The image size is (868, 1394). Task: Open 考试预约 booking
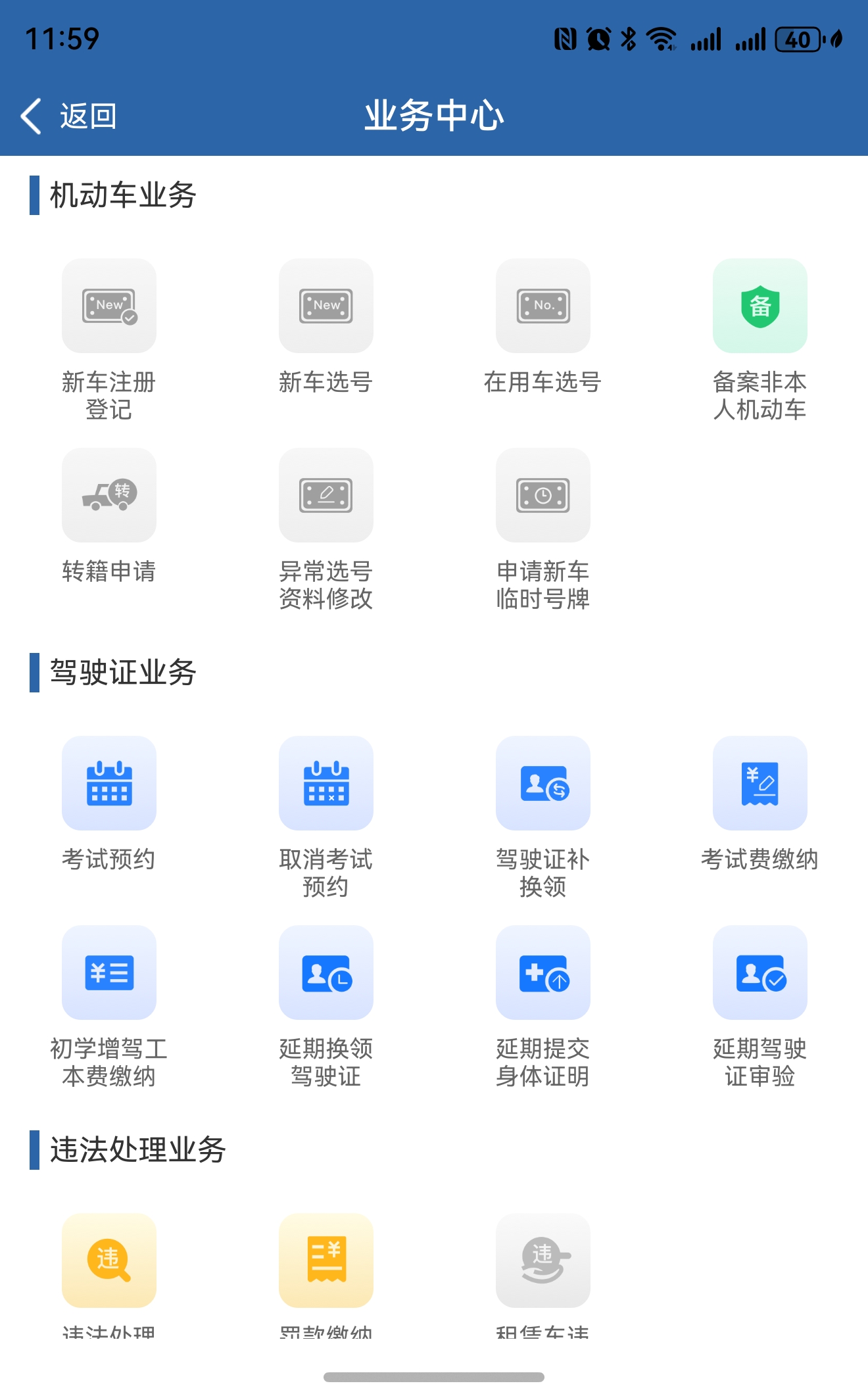[109, 784]
